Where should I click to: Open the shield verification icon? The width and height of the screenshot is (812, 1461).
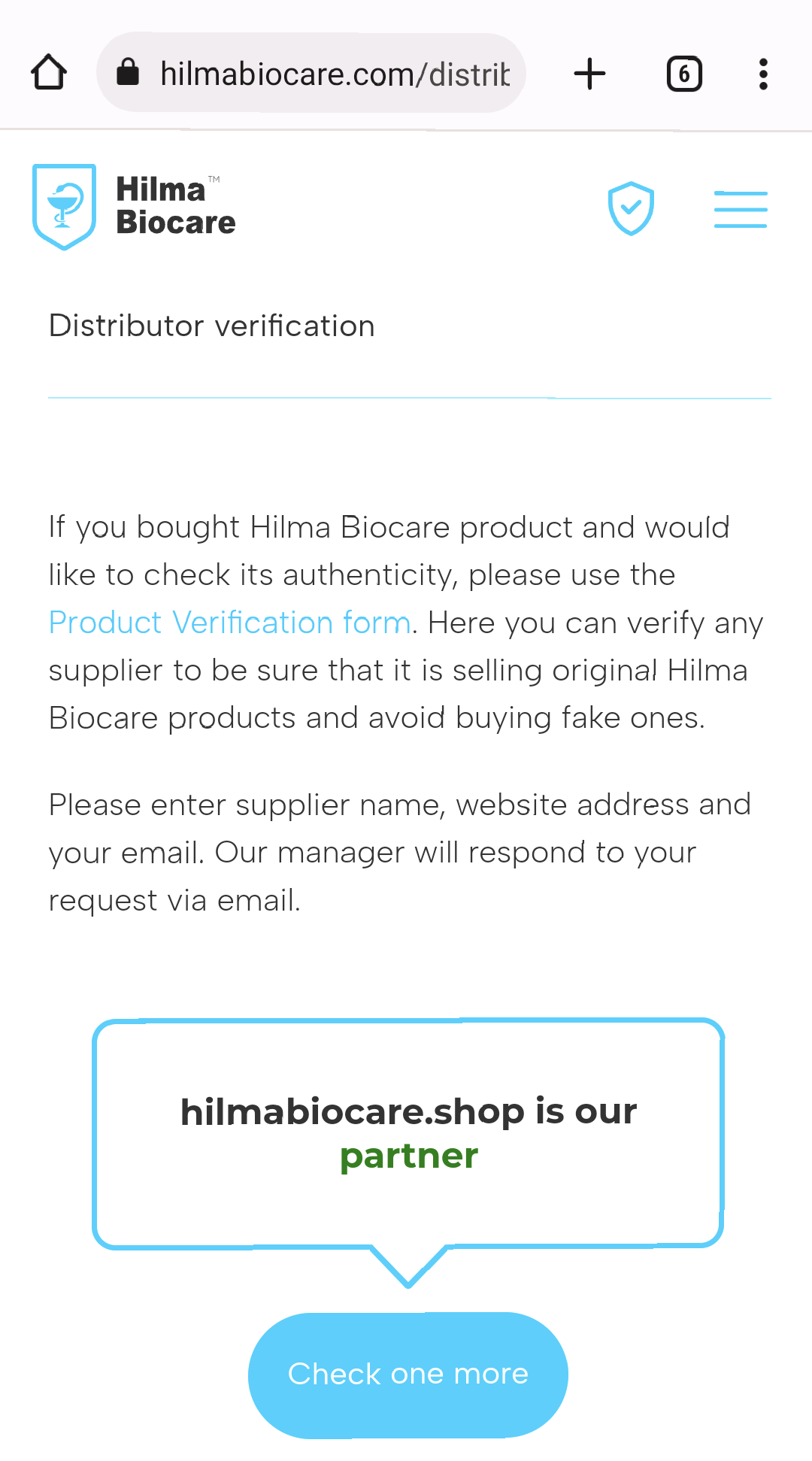(631, 208)
